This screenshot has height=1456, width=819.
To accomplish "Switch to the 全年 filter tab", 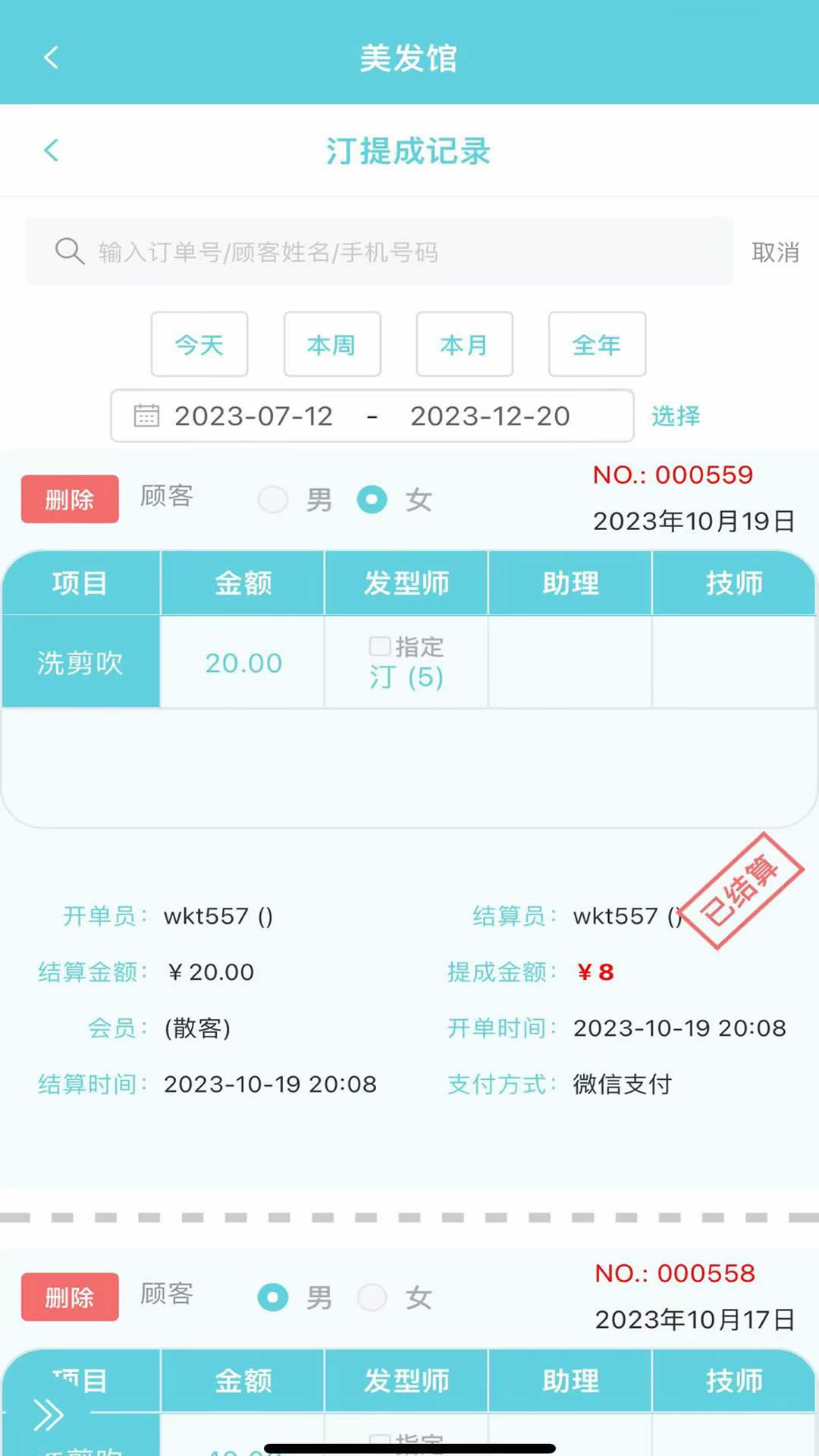I will coord(597,344).
